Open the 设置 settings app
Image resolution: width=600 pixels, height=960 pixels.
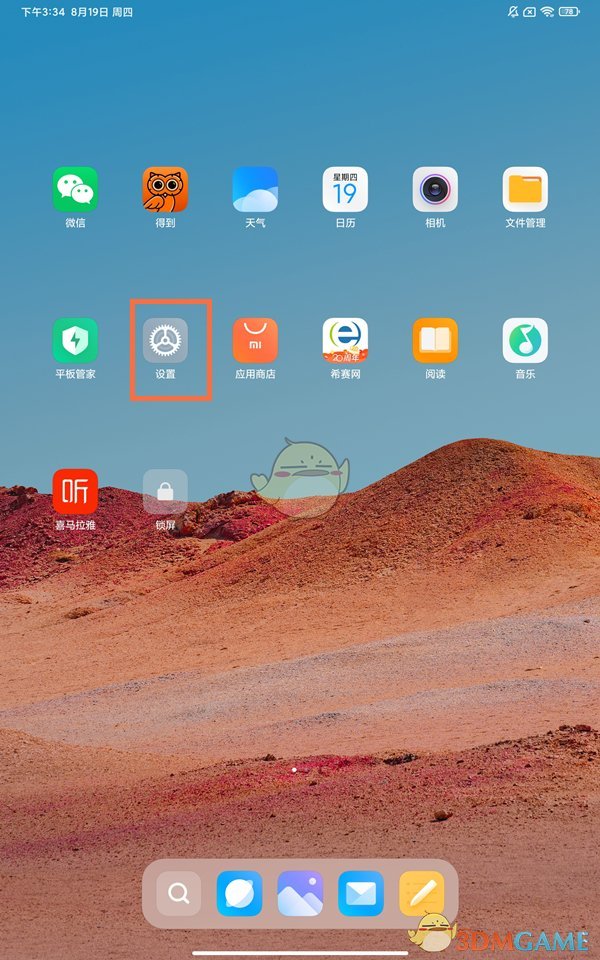pos(165,341)
